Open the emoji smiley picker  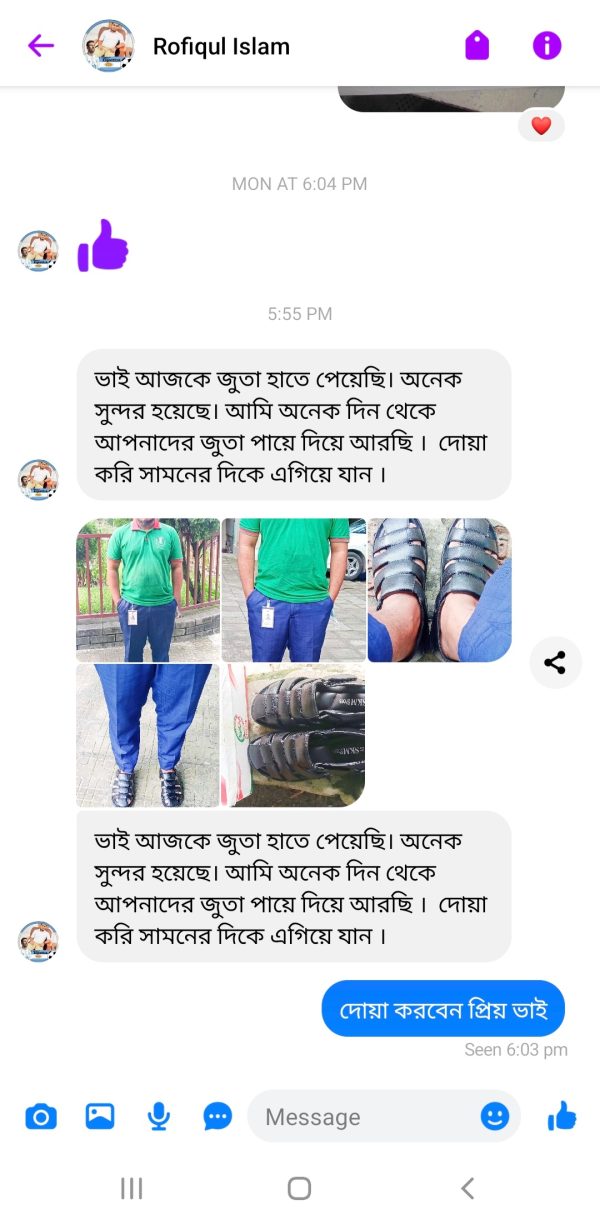(495, 1116)
